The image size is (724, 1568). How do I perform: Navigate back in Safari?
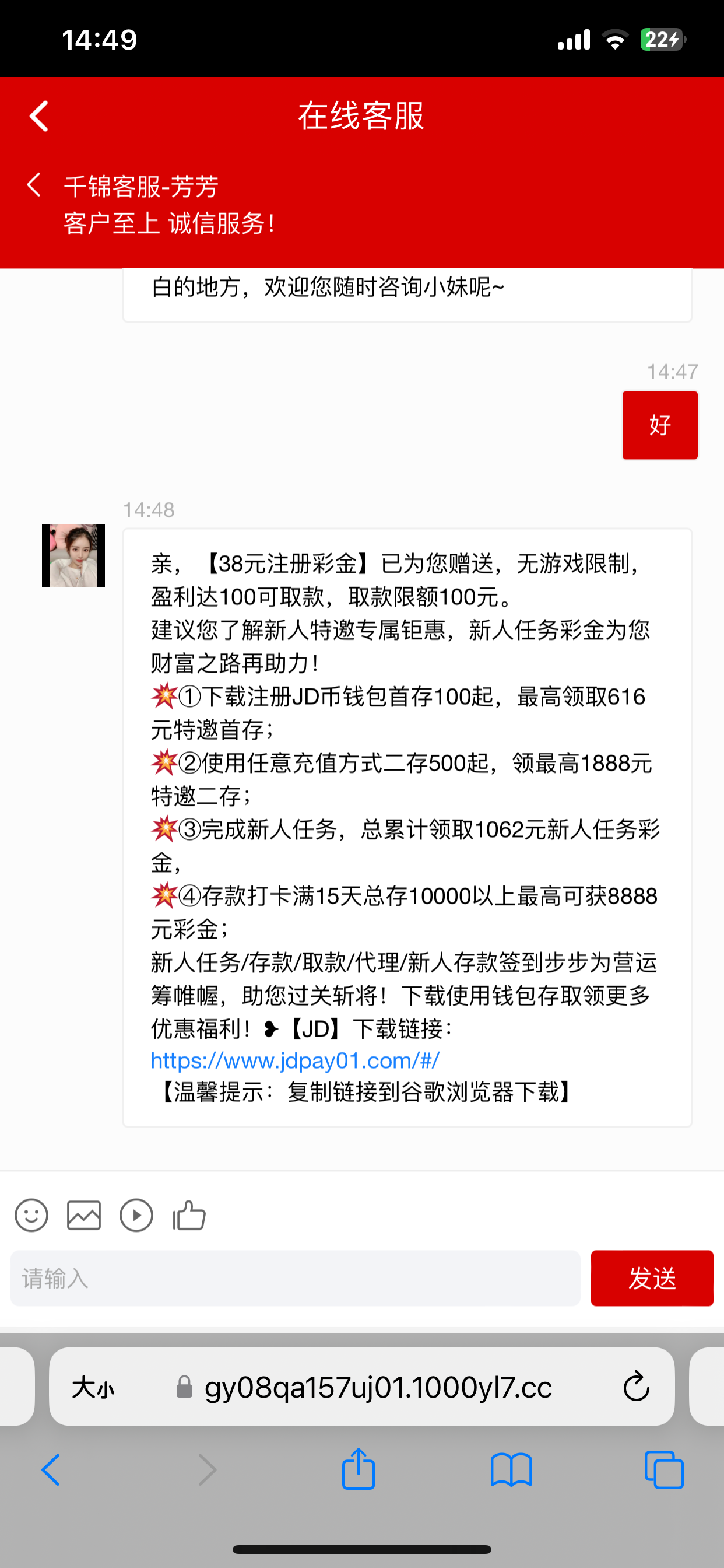pyautogui.click(x=51, y=1470)
